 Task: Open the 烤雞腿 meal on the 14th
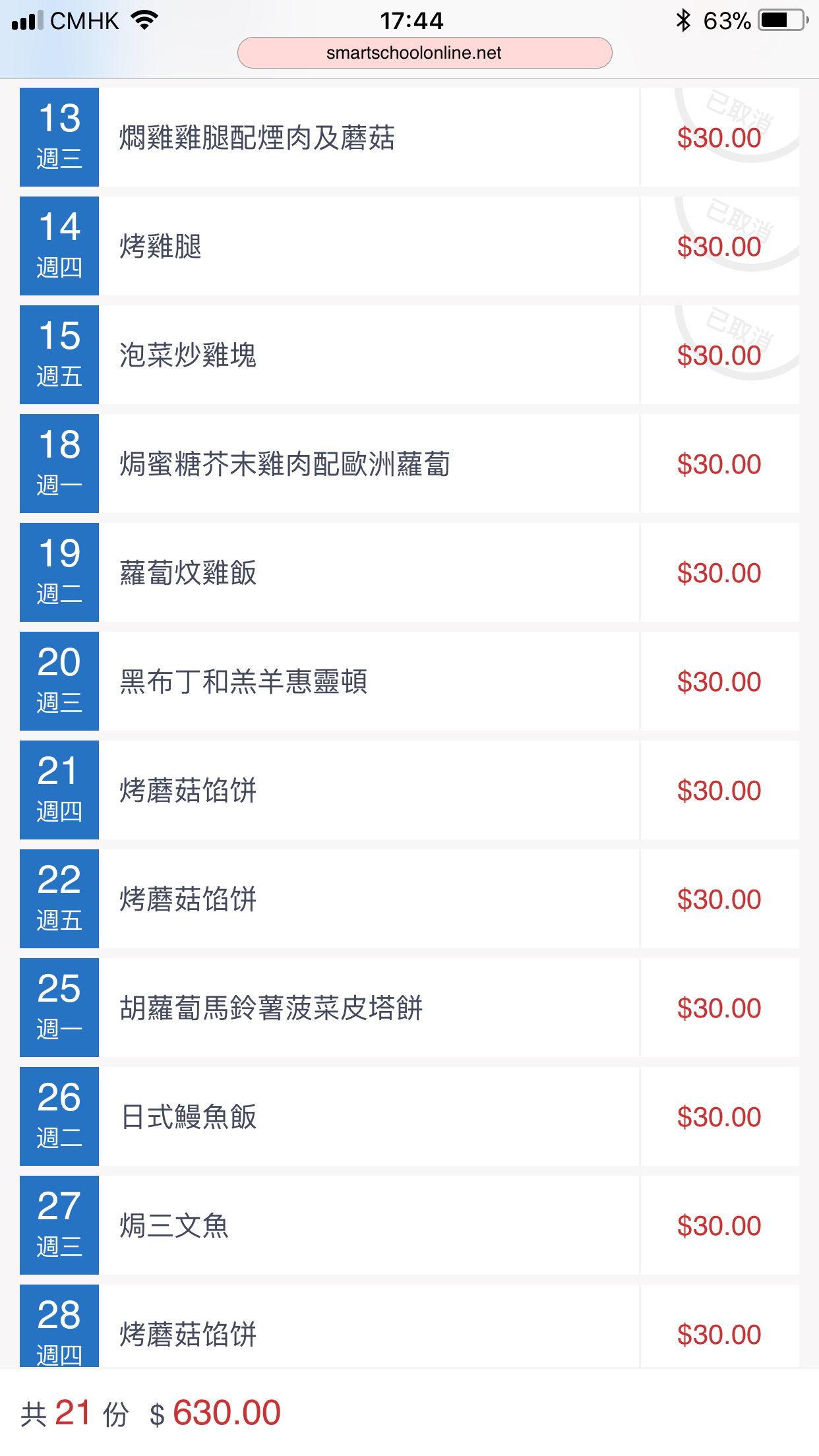coord(409,246)
